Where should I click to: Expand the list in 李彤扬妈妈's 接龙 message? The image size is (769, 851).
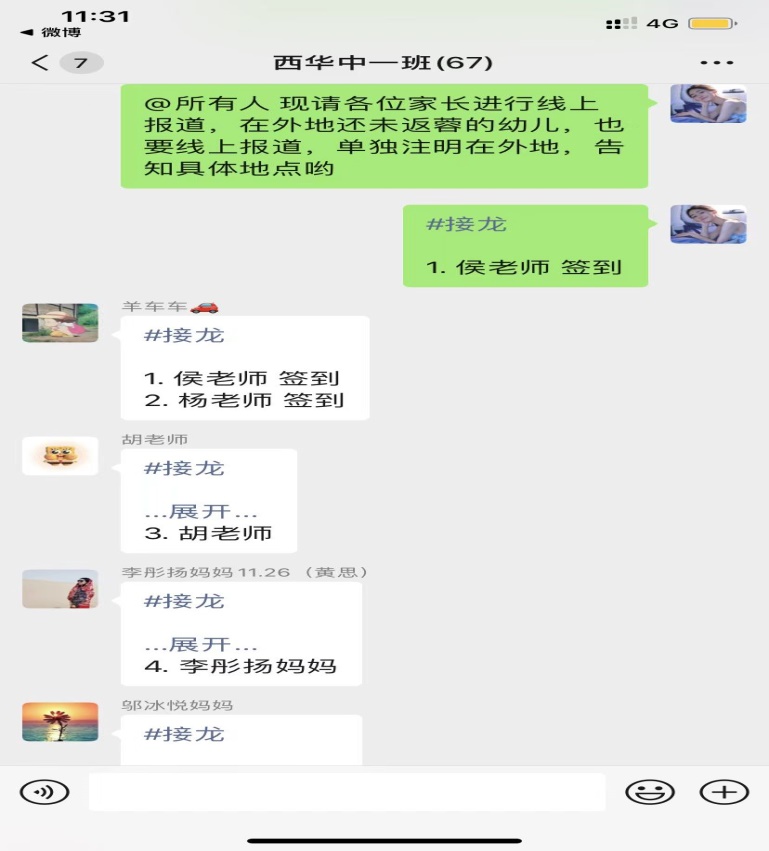point(200,644)
